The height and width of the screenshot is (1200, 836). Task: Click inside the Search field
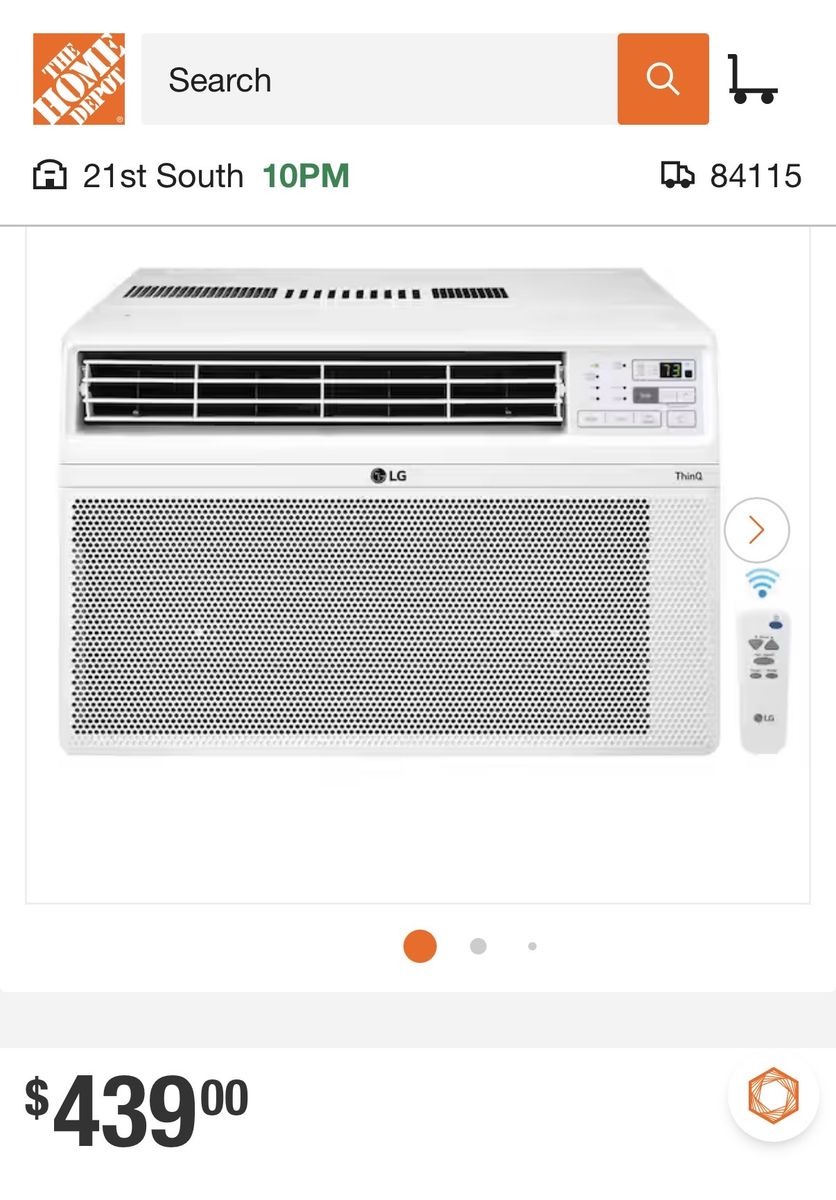(380, 79)
